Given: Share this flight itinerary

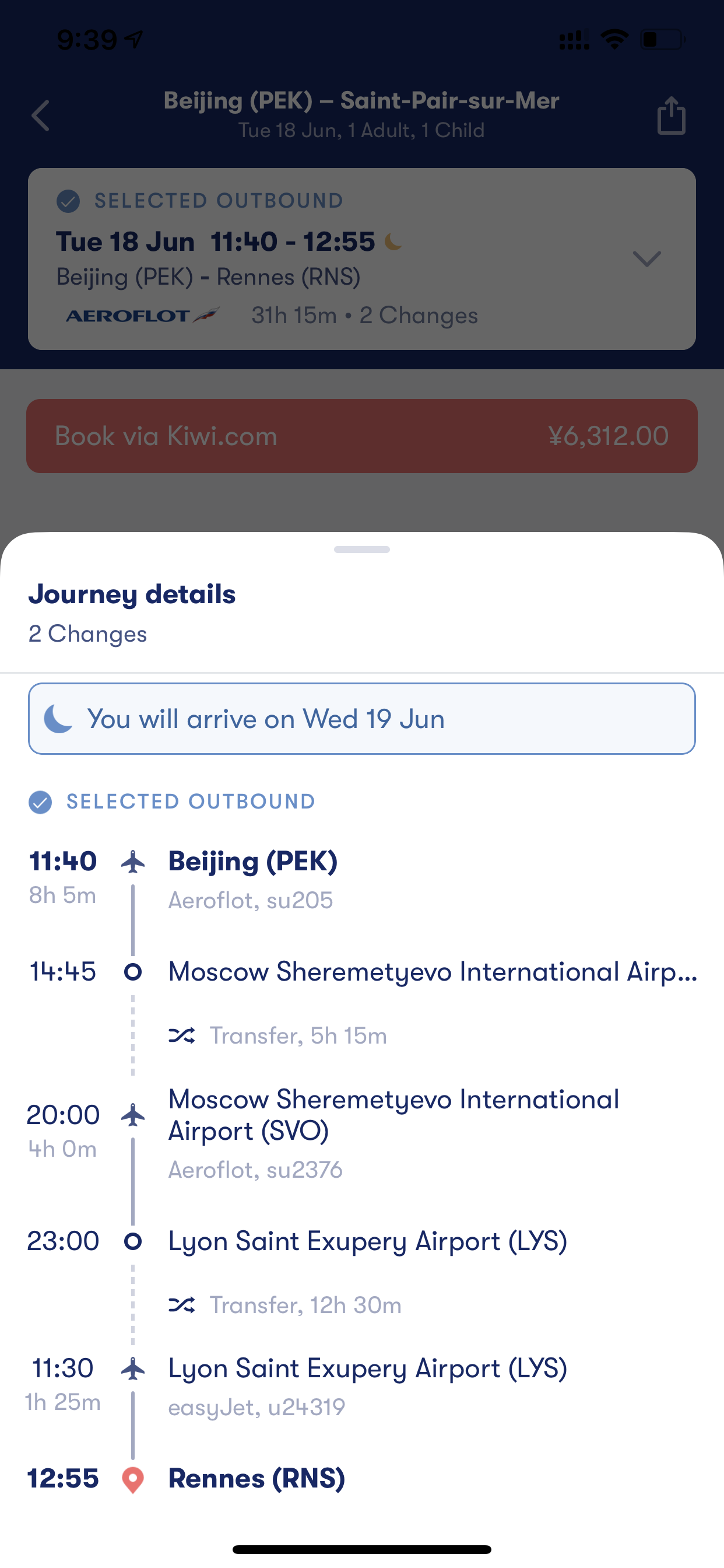Looking at the screenshot, I should (x=671, y=115).
